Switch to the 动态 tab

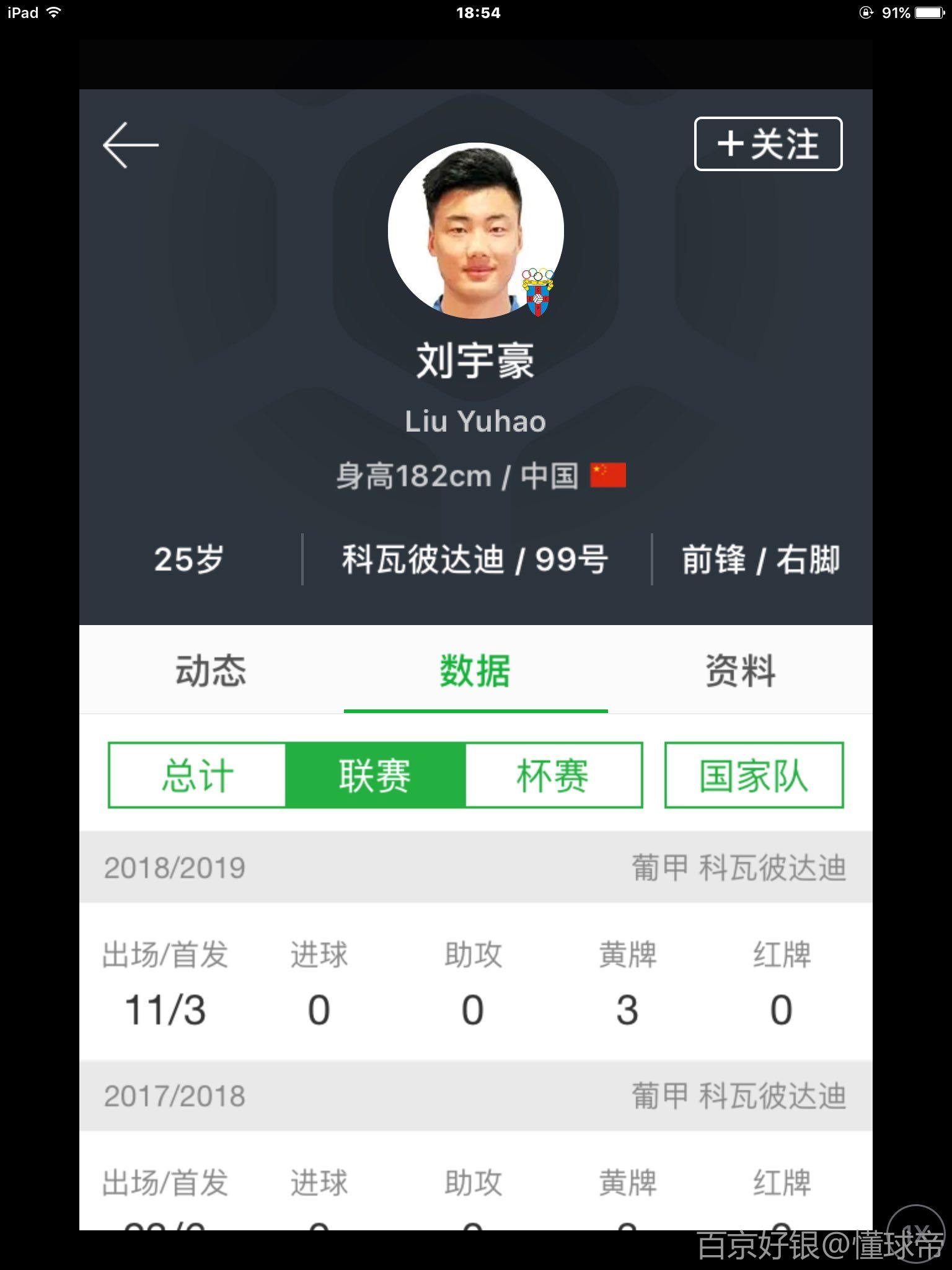coord(211,670)
